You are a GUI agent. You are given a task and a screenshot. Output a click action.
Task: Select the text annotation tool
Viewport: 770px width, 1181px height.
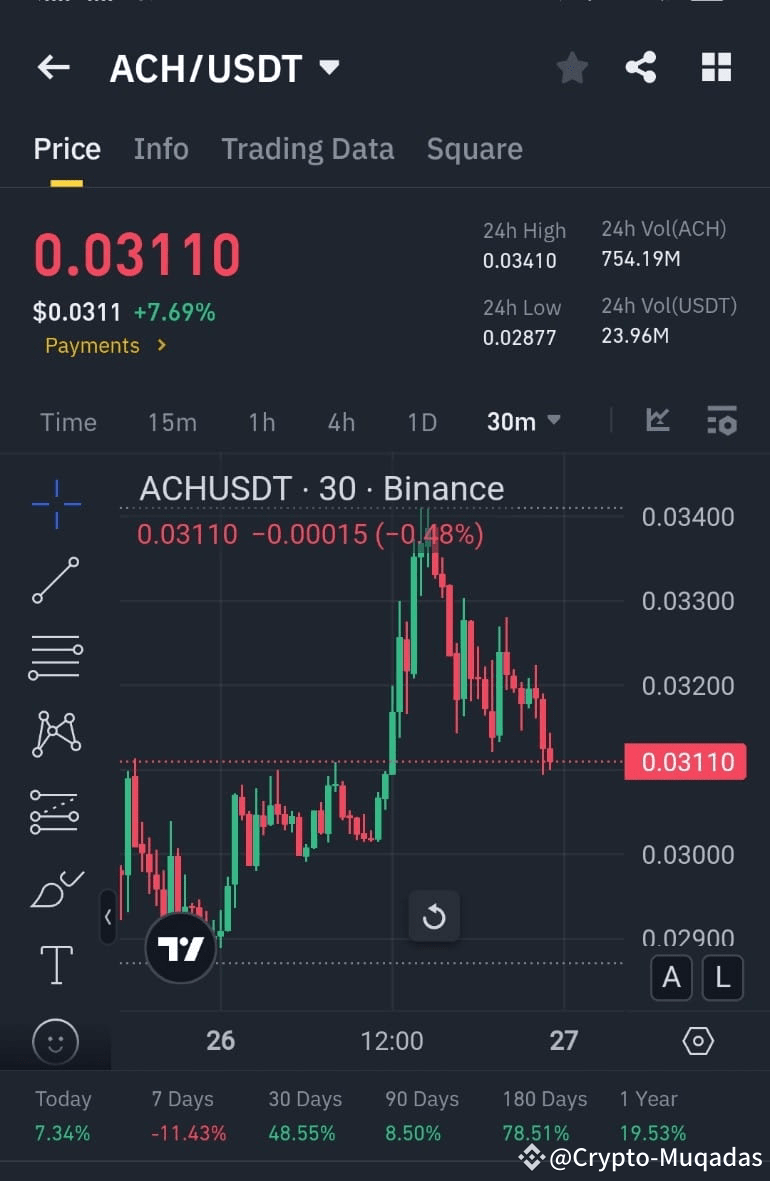tap(55, 965)
